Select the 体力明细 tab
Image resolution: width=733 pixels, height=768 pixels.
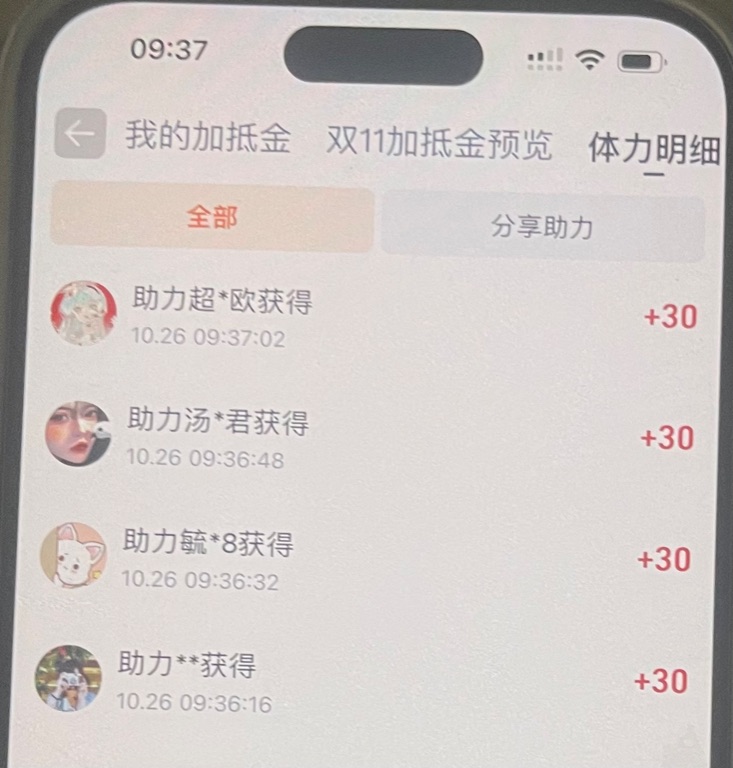tap(654, 149)
